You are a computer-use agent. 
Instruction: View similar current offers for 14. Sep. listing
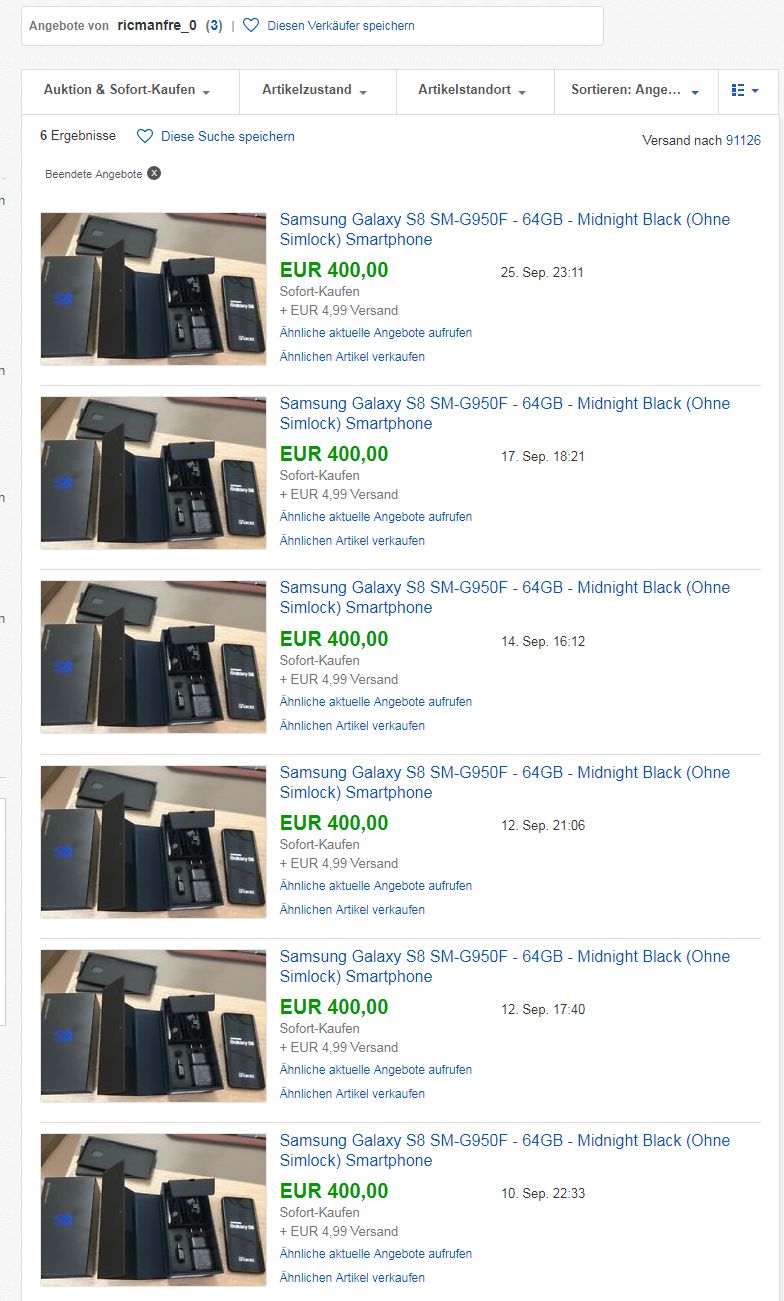pos(375,702)
